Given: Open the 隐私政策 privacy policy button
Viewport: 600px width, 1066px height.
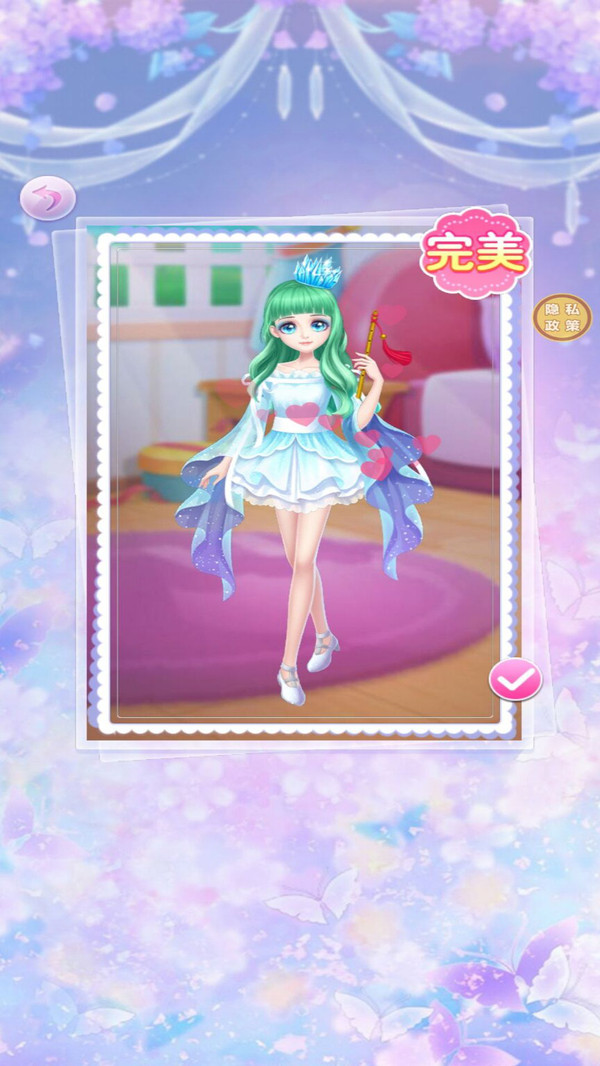Looking at the screenshot, I should pyautogui.click(x=562, y=317).
